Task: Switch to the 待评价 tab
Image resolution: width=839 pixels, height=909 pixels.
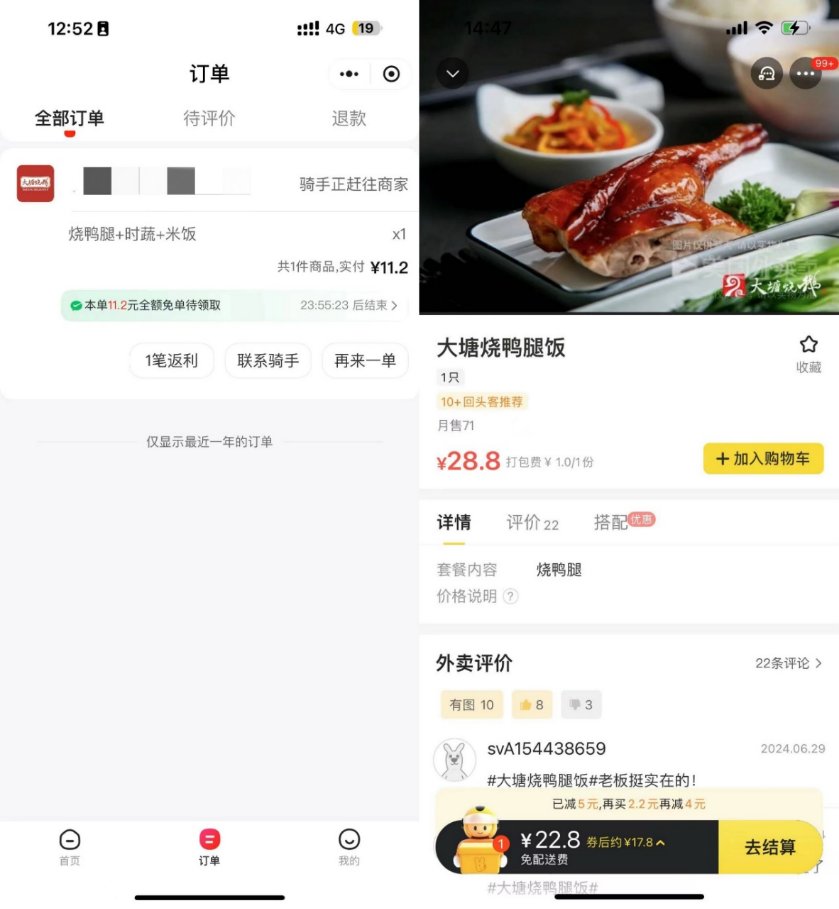Action: [209, 118]
